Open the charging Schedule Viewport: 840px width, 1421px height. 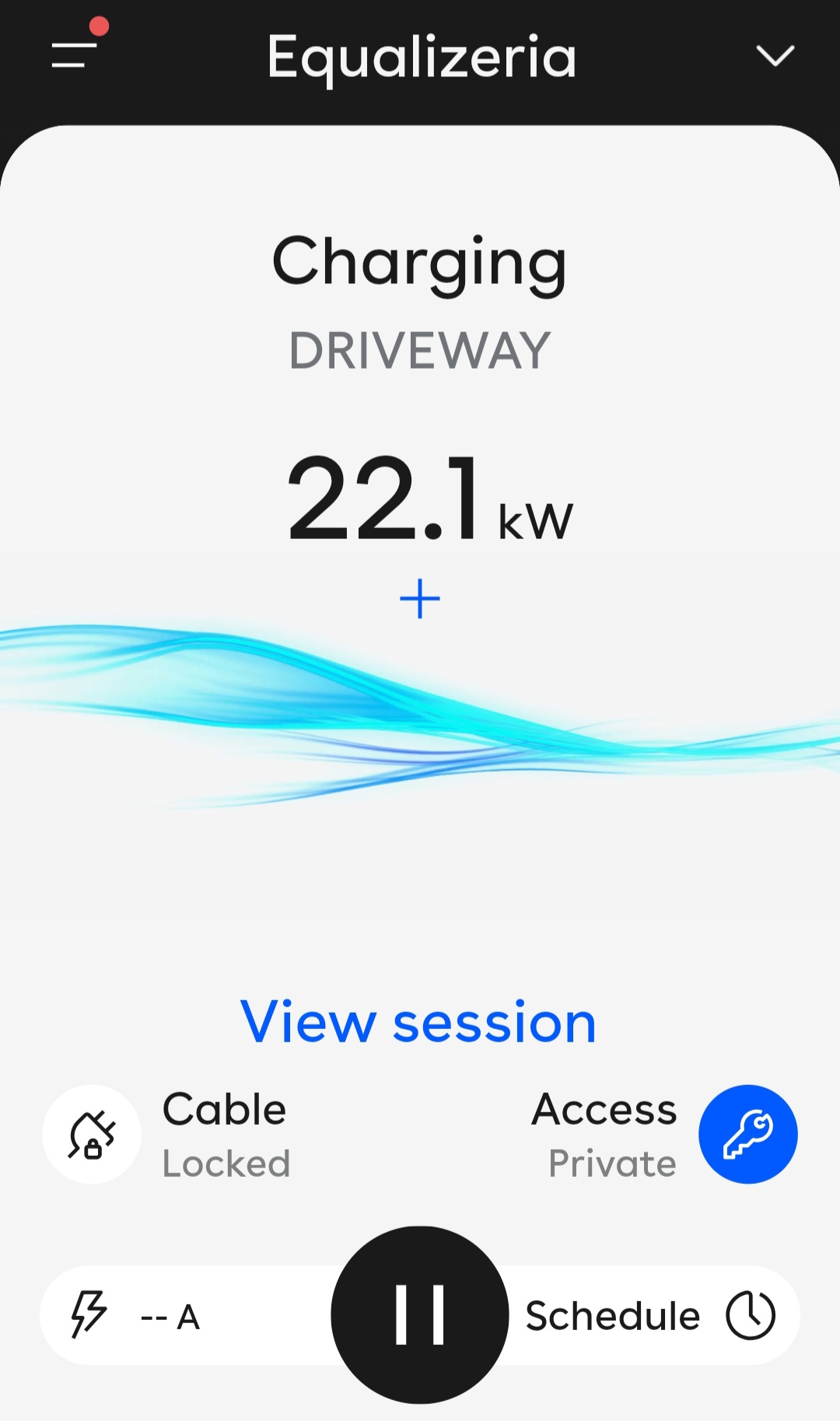pyautogui.click(x=652, y=1315)
